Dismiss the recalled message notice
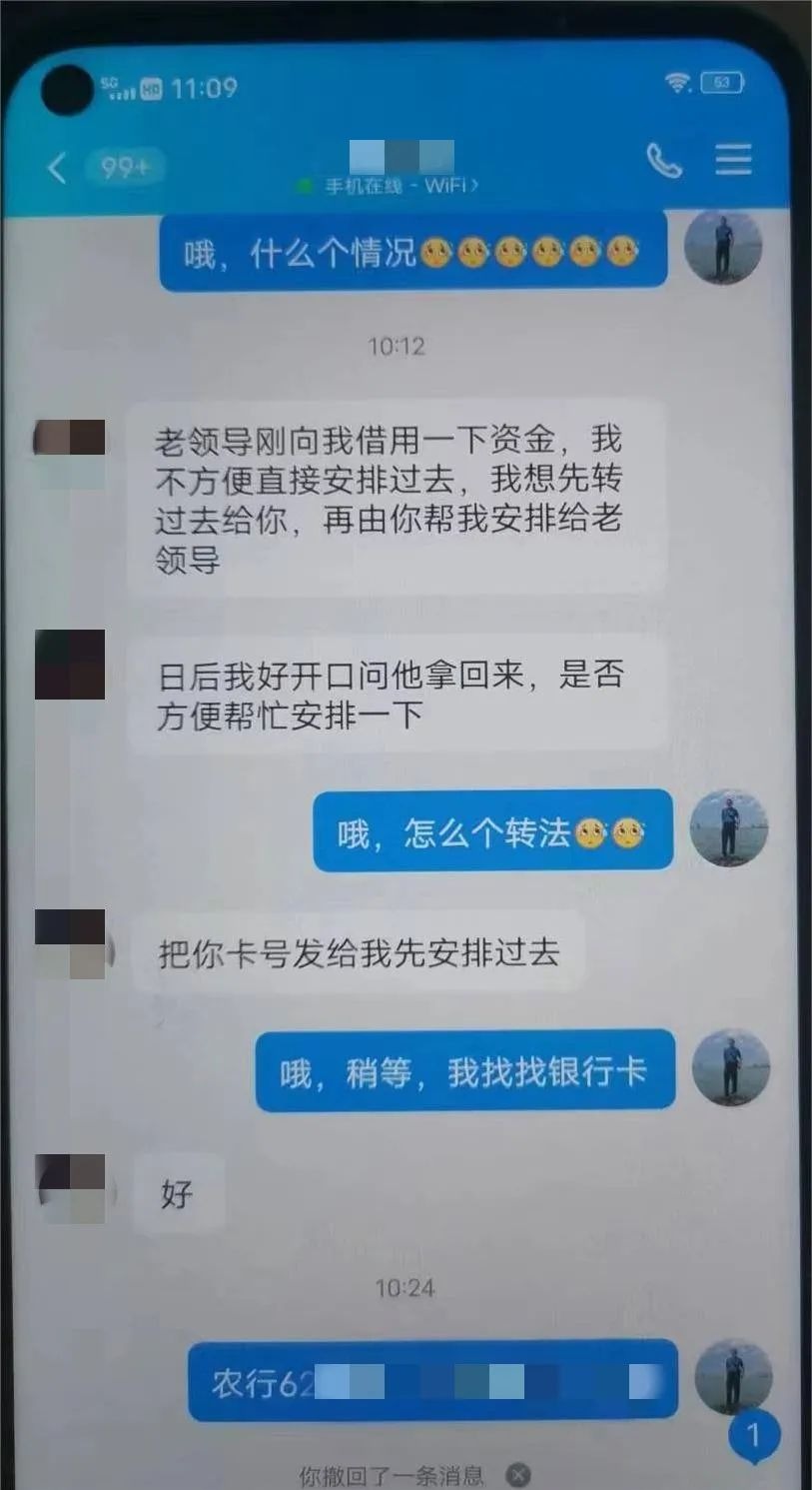The image size is (812, 1490). (517, 1474)
